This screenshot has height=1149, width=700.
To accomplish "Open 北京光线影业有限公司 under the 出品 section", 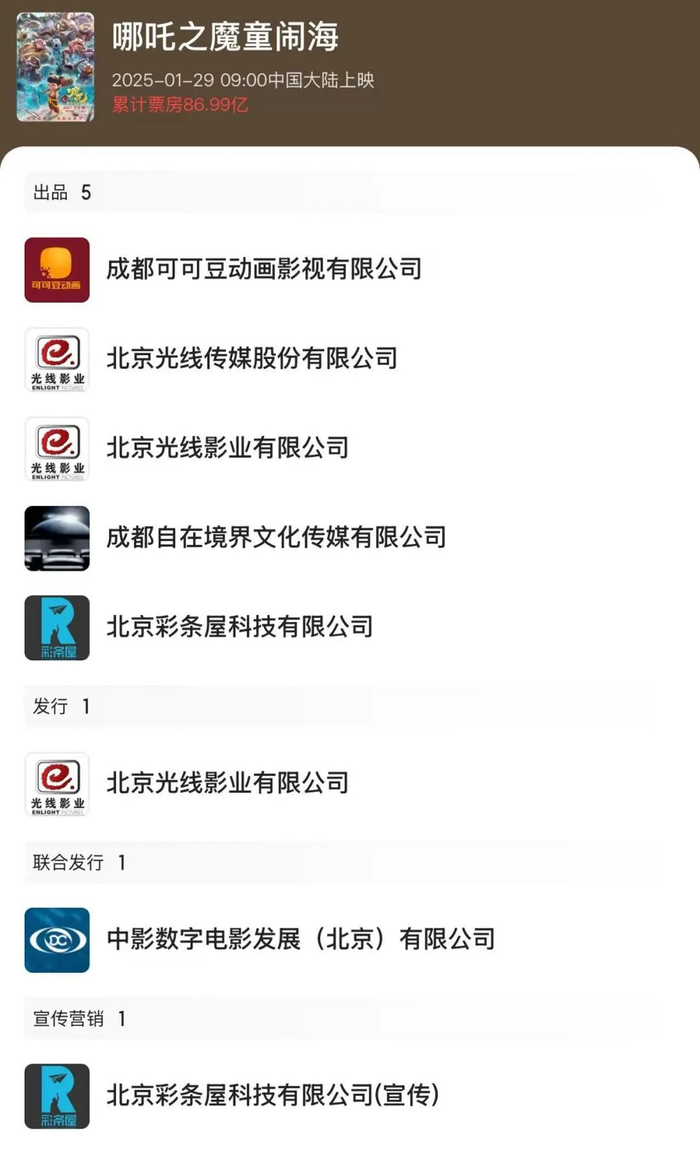I will pos(350,448).
